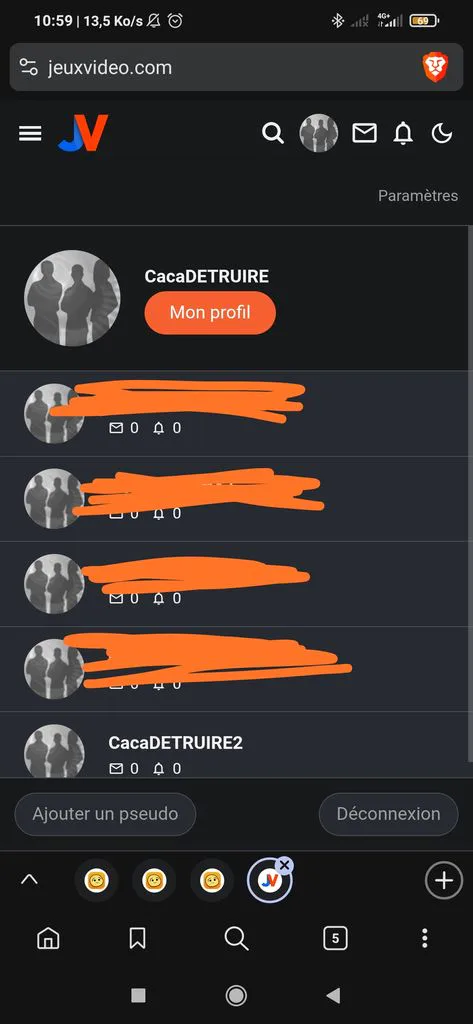
Task: Tap the Déconnexion button
Action: pos(389,814)
